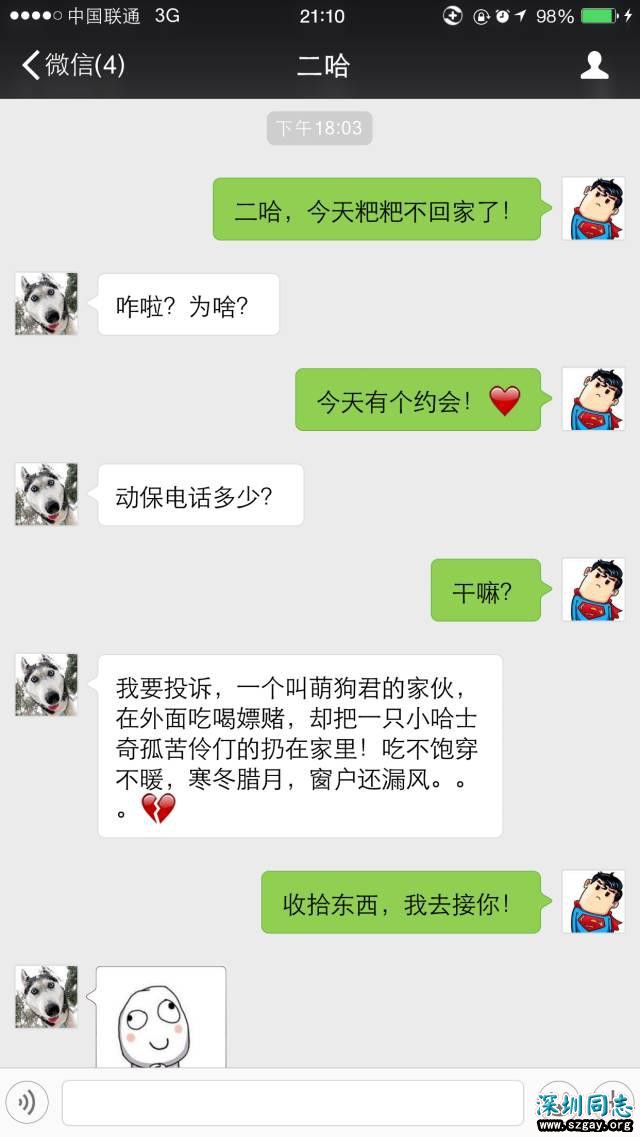Image resolution: width=640 pixels, height=1137 pixels.
Task: Focus the message text field
Action: [x=292, y=1103]
